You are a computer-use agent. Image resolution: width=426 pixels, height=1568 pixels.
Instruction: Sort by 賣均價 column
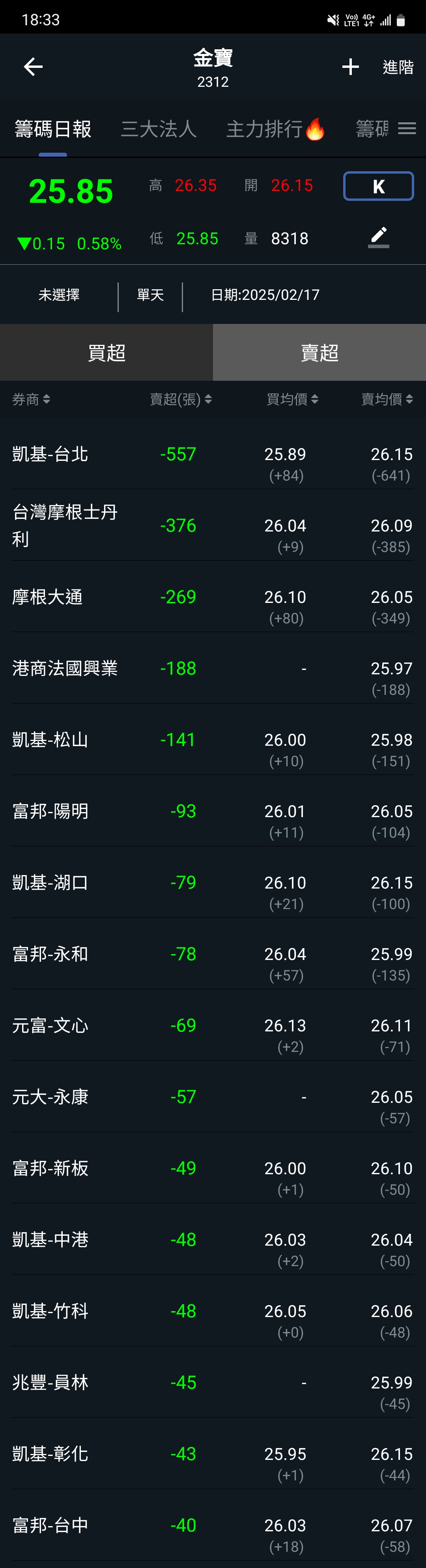pyautogui.click(x=387, y=399)
